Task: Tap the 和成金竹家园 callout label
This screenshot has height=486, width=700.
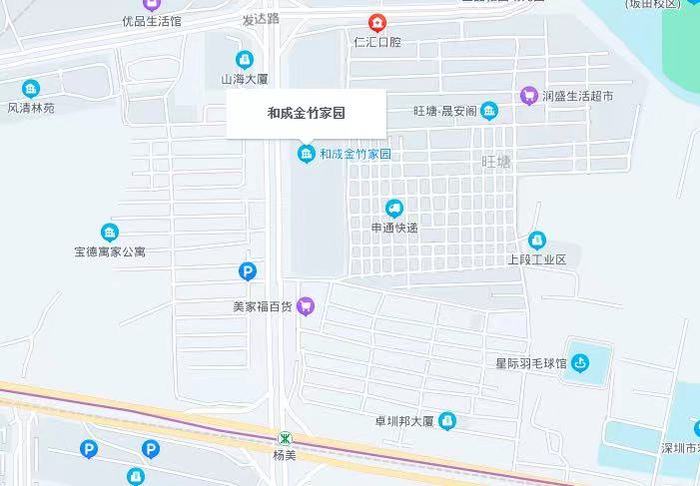Action: pos(306,114)
